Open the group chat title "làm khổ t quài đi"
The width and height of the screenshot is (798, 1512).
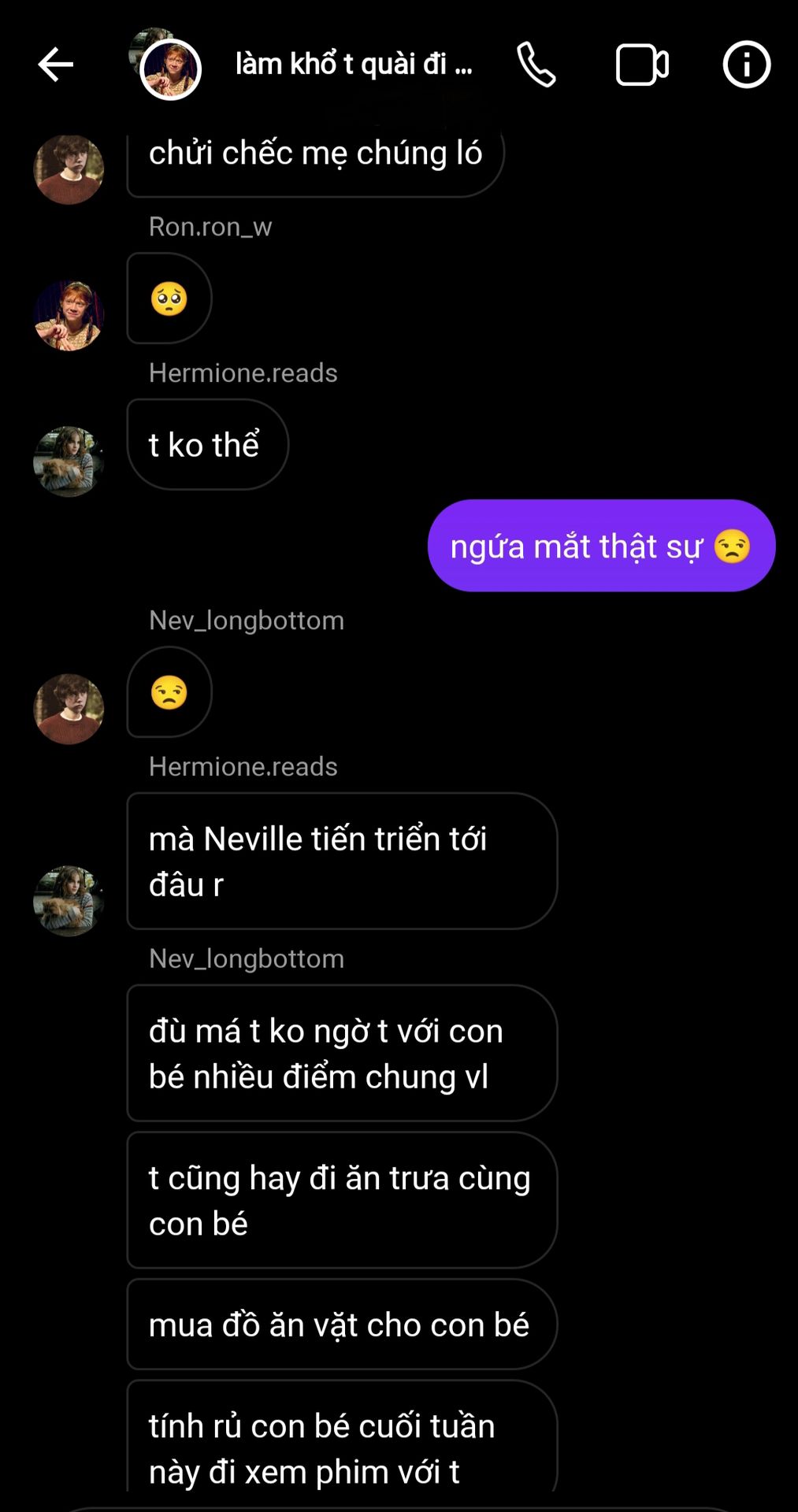[354, 65]
